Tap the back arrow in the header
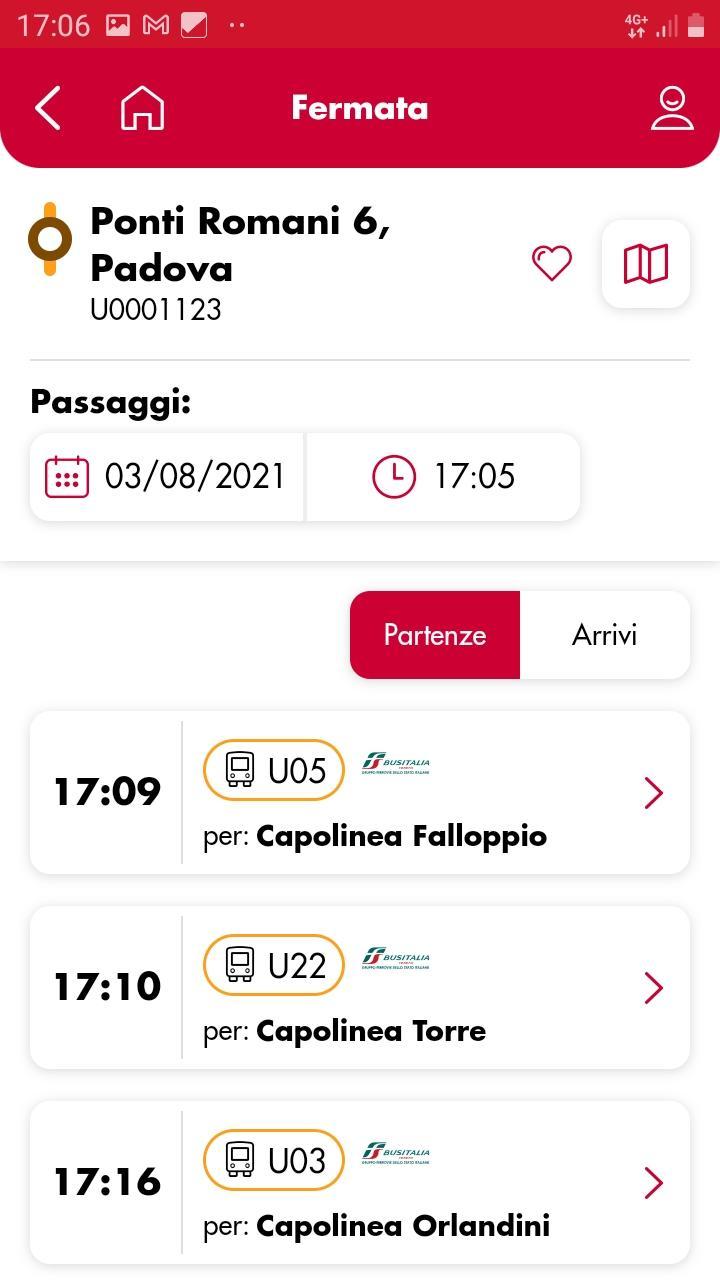 (47, 108)
